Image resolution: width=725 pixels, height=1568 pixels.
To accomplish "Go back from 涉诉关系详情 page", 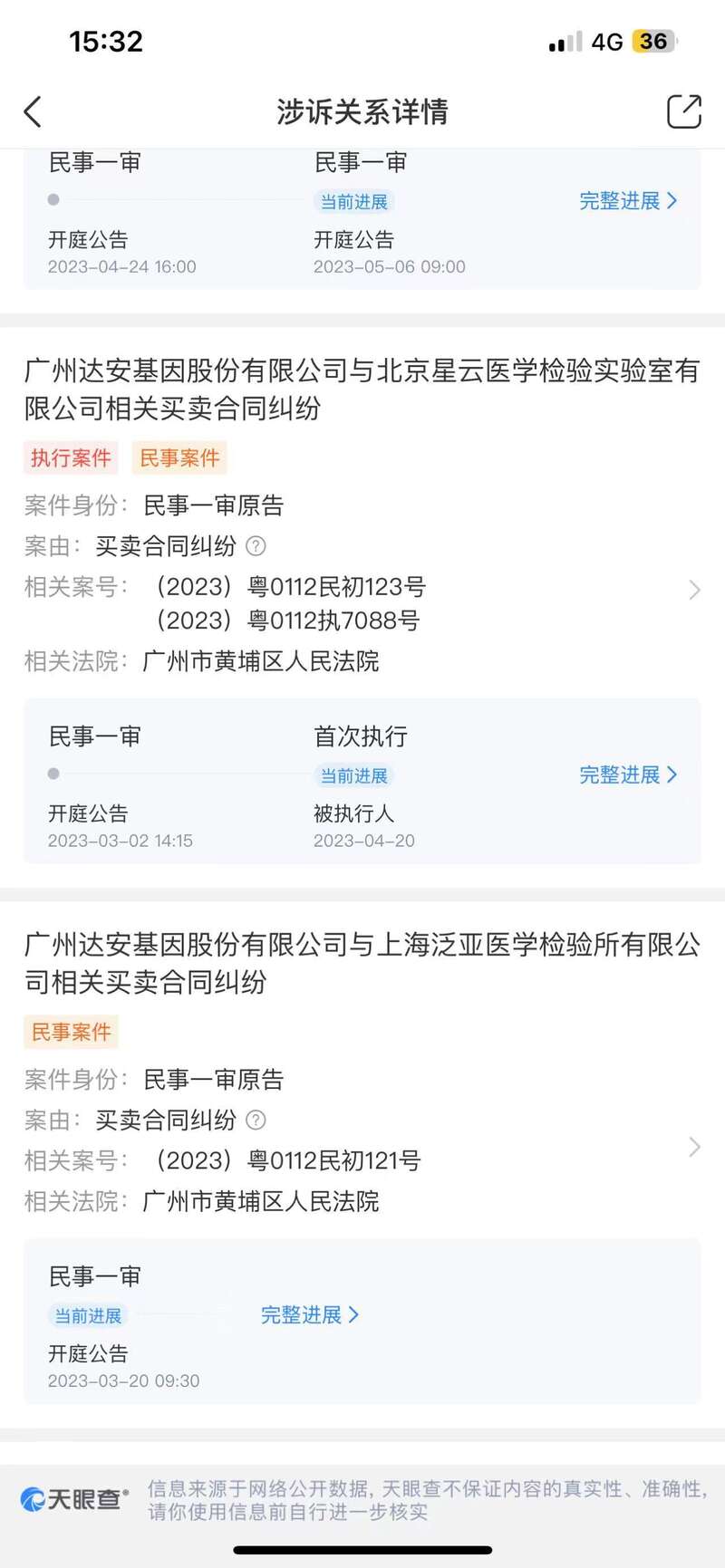I will pyautogui.click(x=33, y=112).
